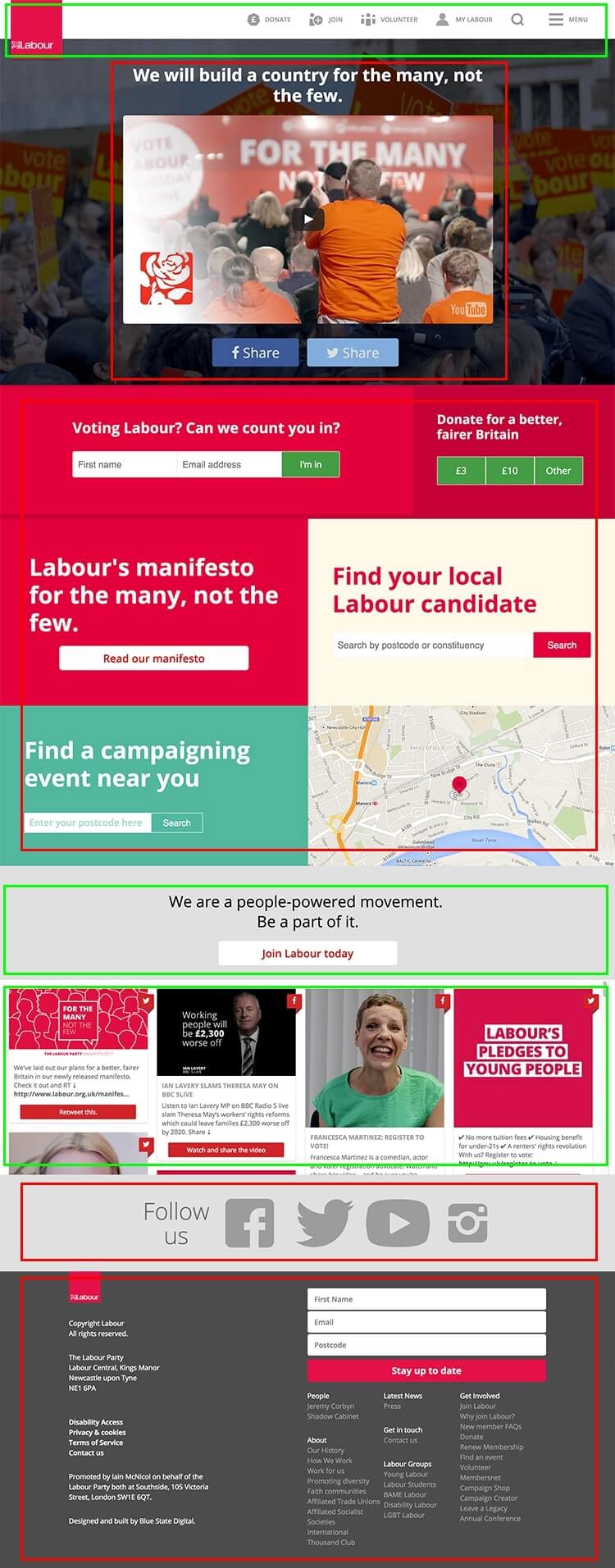Open Volunteer from the top bar
The width and height of the screenshot is (615, 1568).
tap(389, 20)
